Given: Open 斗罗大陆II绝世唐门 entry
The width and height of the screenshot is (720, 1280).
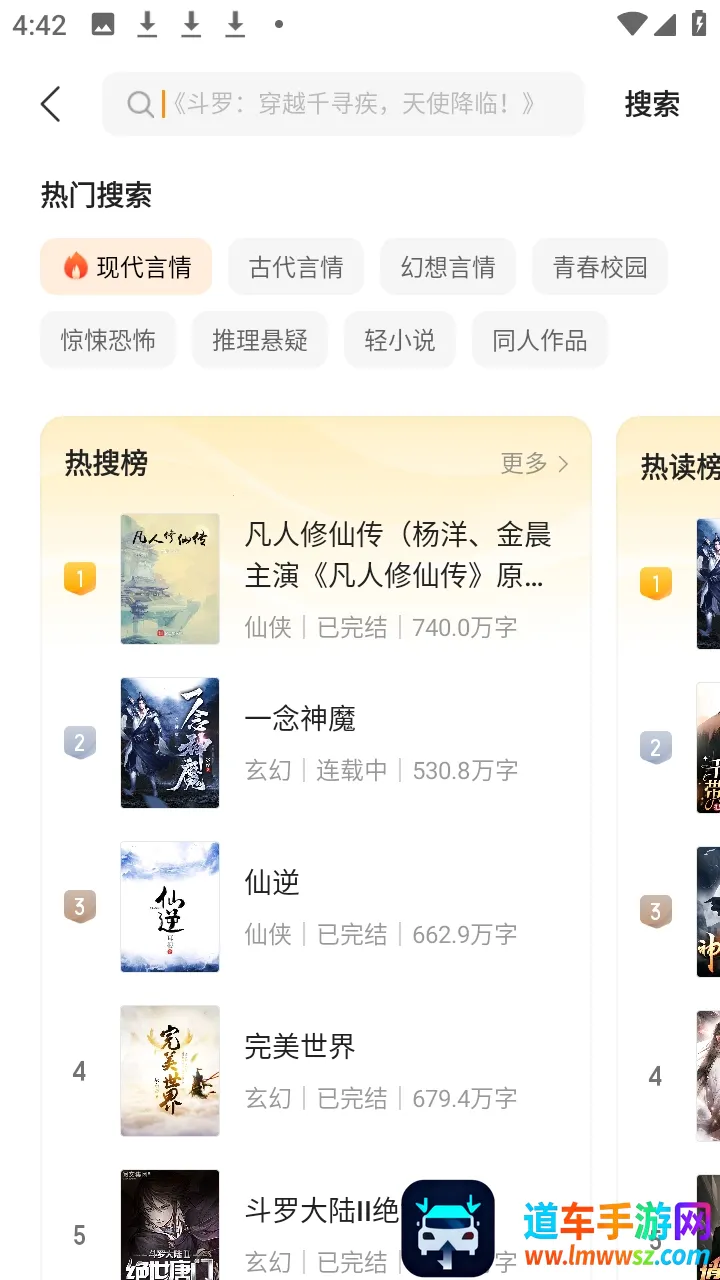Looking at the screenshot, I should click(x=320, y=1212).
